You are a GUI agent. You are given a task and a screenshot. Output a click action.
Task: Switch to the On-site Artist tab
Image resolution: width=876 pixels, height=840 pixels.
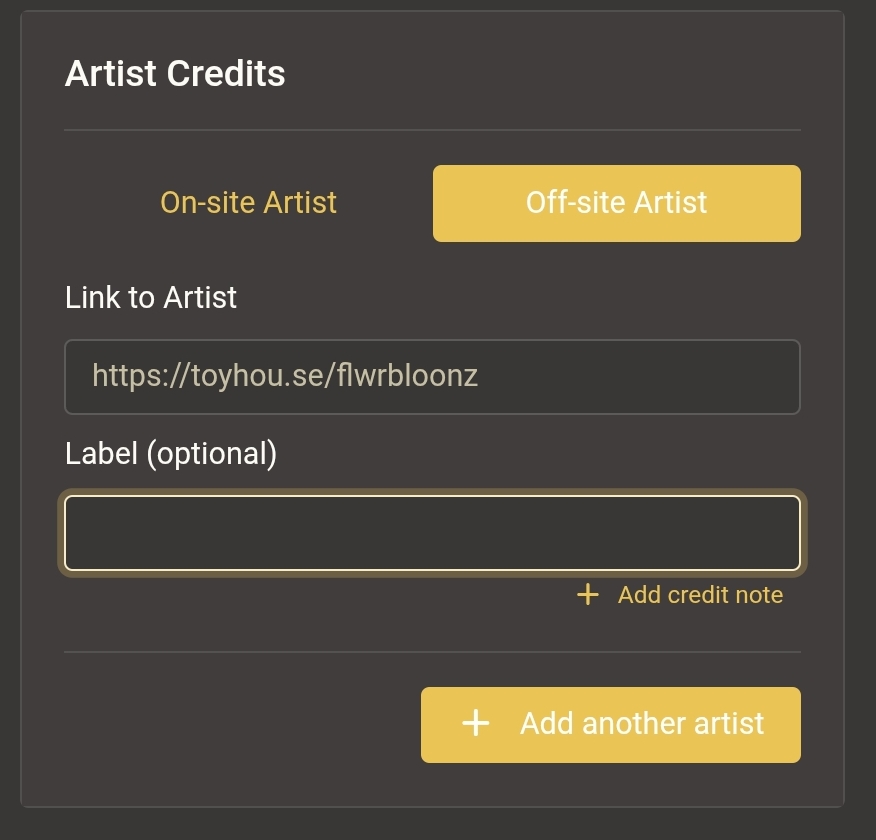(x=248, y=203)
